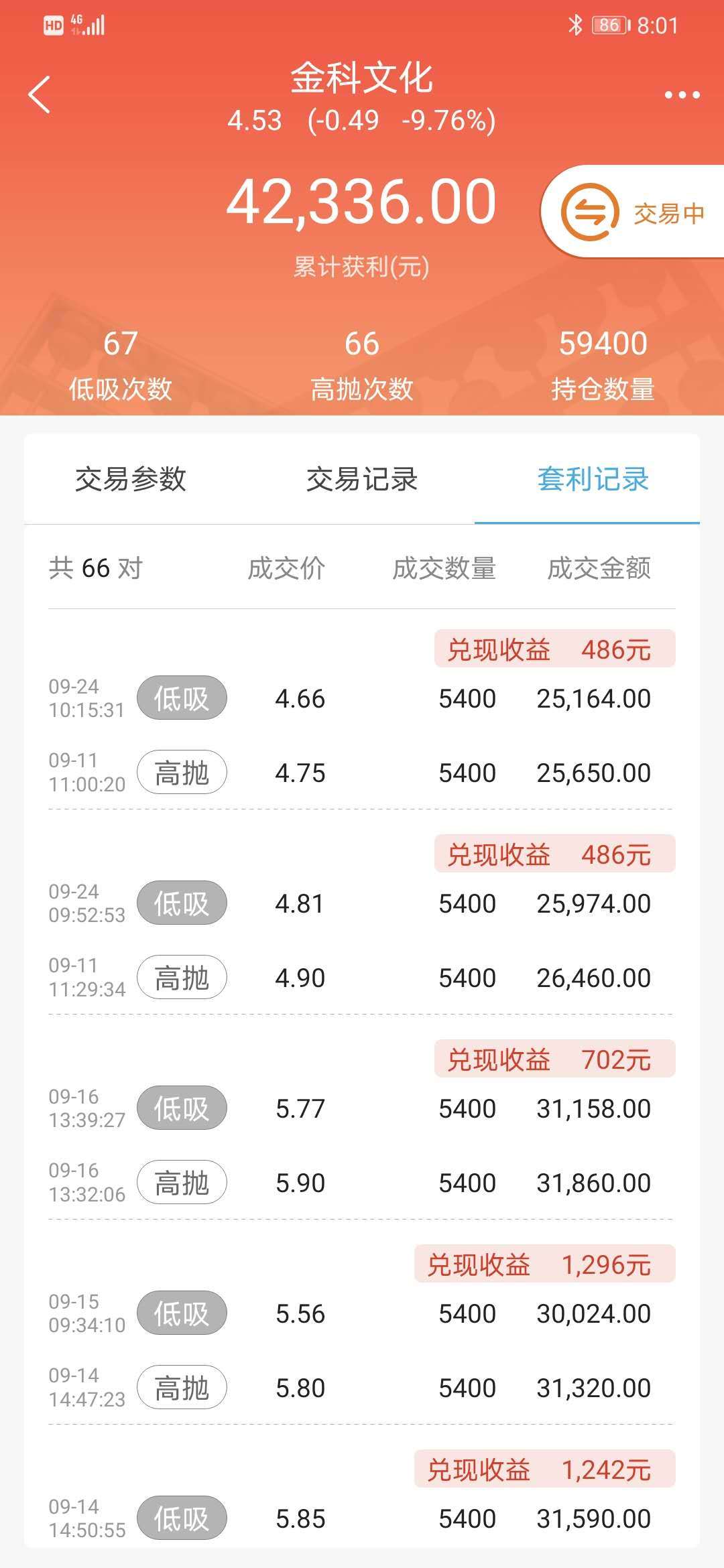Select the 套利记录 tab
This screenshot has width=724, height=1568.
593,479
